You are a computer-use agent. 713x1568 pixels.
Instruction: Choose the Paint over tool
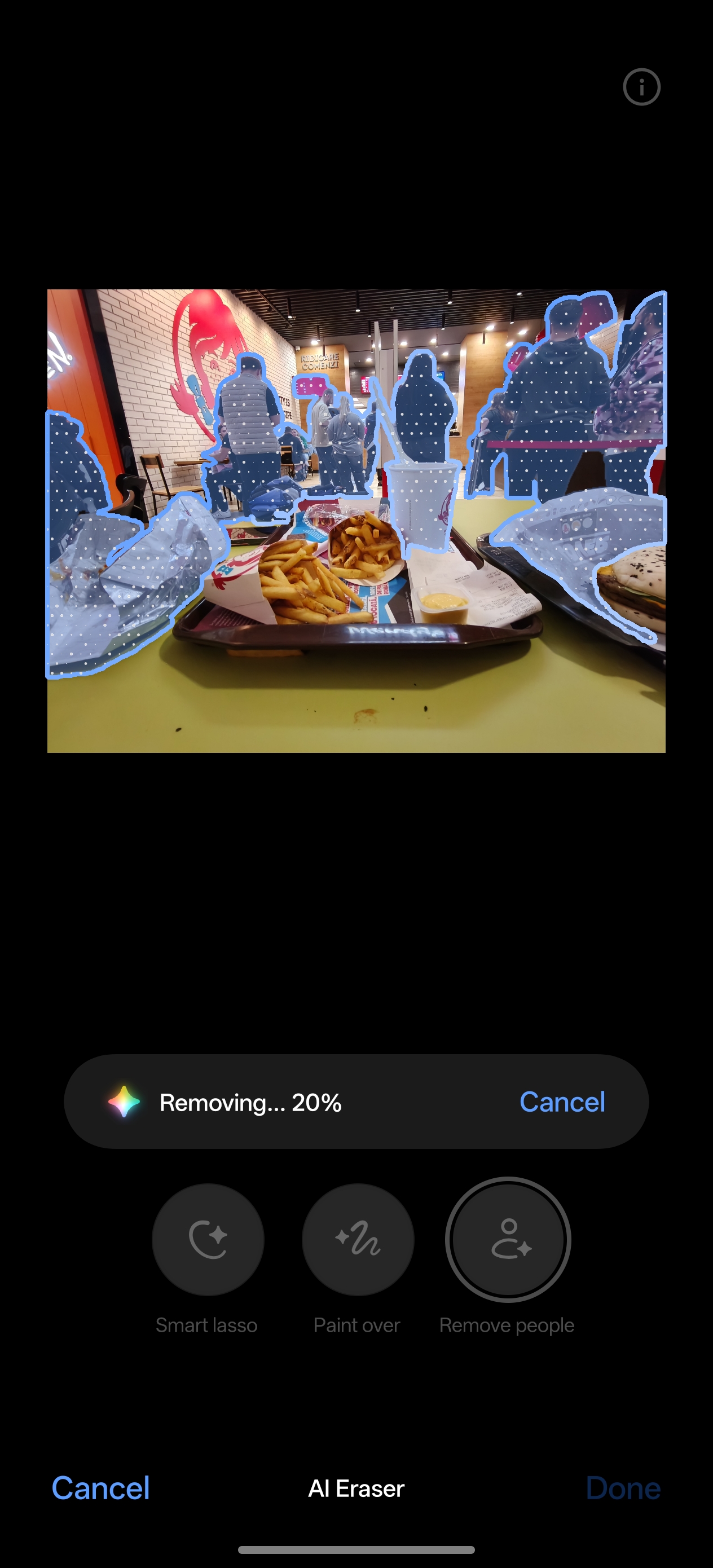[x=358, y=1239]
